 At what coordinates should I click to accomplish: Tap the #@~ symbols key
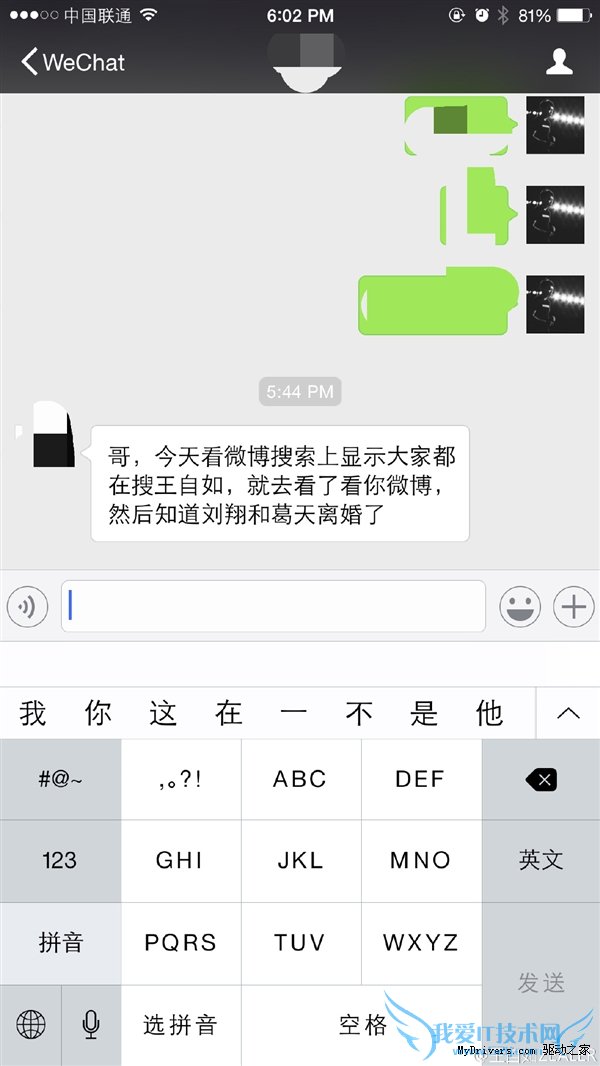coord(60,780)
